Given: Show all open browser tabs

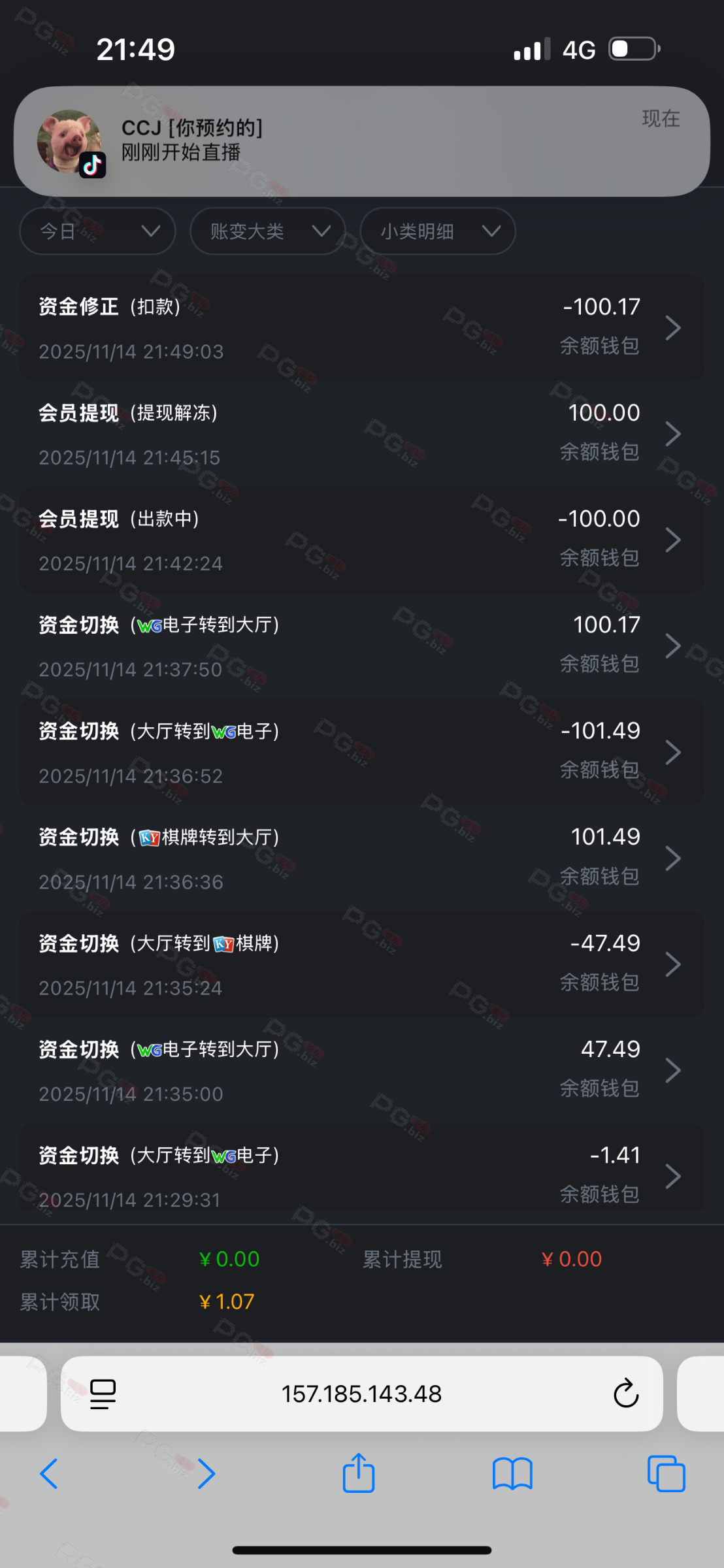Looking at the screenshot, I should [x=666, y=1474].
